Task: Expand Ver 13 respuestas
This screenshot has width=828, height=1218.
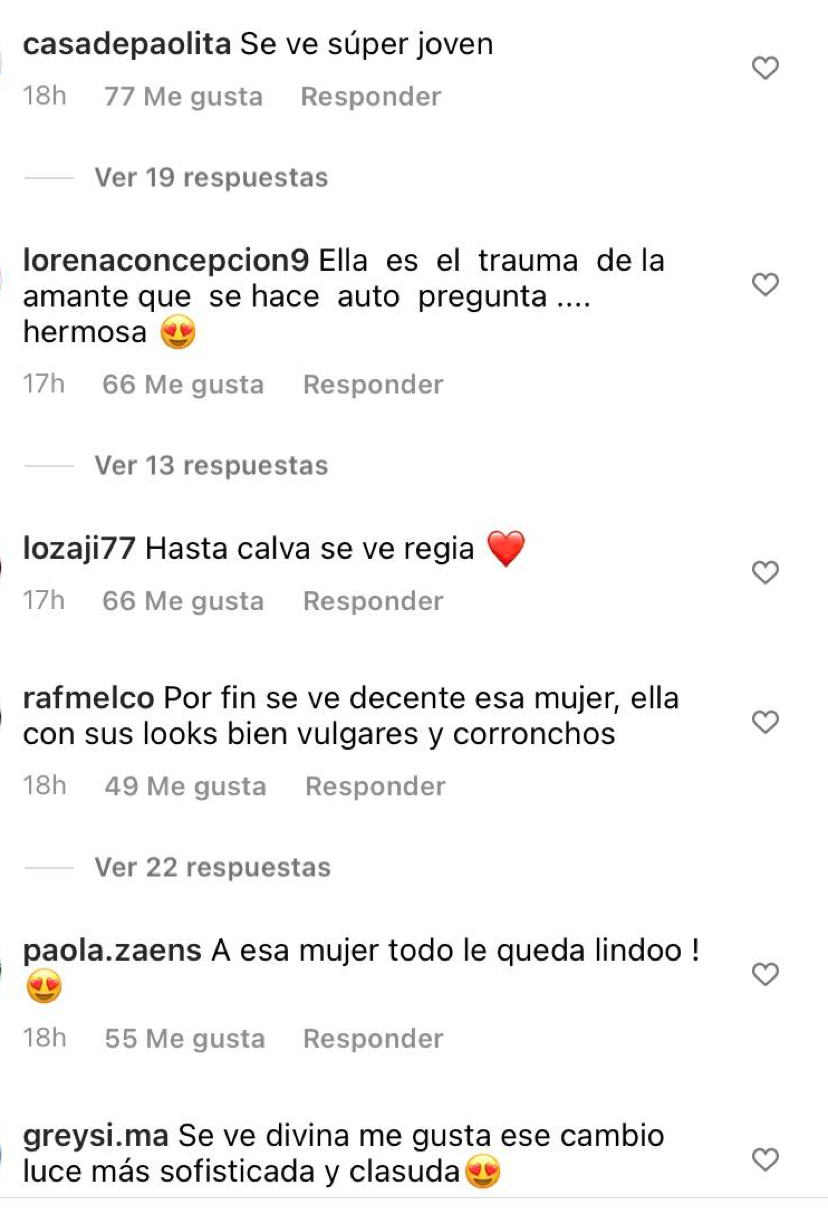Action: [x=211, y=466]
